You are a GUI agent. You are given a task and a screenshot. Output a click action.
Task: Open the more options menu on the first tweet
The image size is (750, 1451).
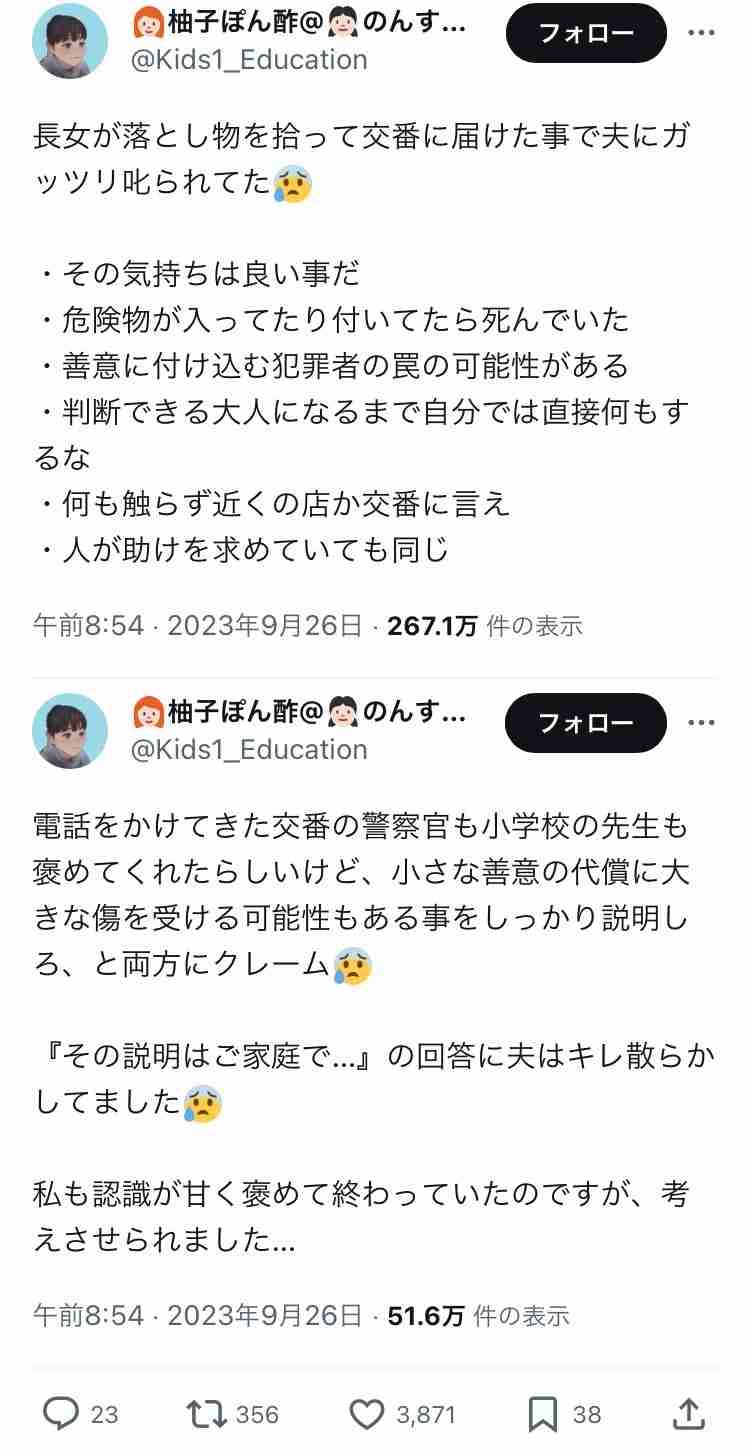[703, 33]
